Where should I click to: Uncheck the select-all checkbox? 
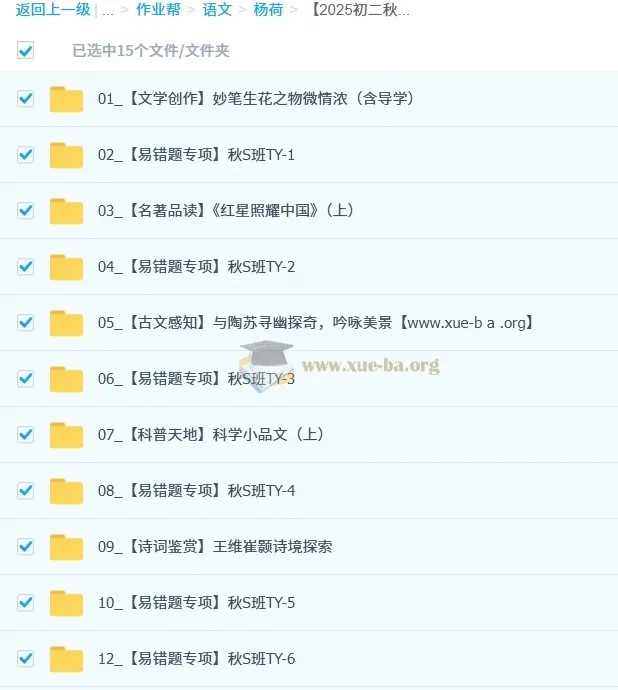pyautogui.click(x=26, y=50)
